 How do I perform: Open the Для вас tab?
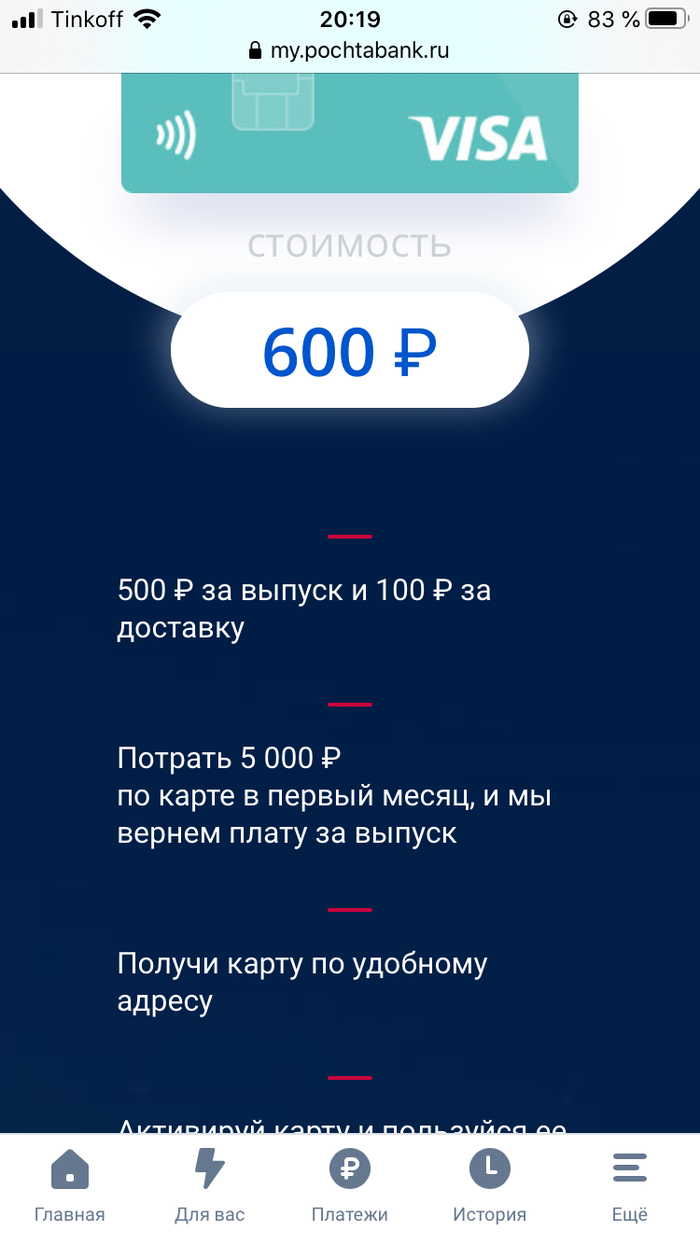209,1185
